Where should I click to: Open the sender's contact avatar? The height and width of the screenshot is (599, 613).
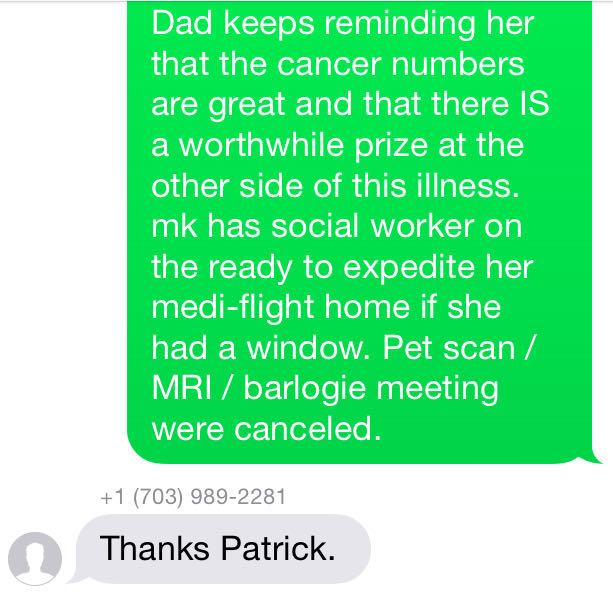(x=35, y=556)
